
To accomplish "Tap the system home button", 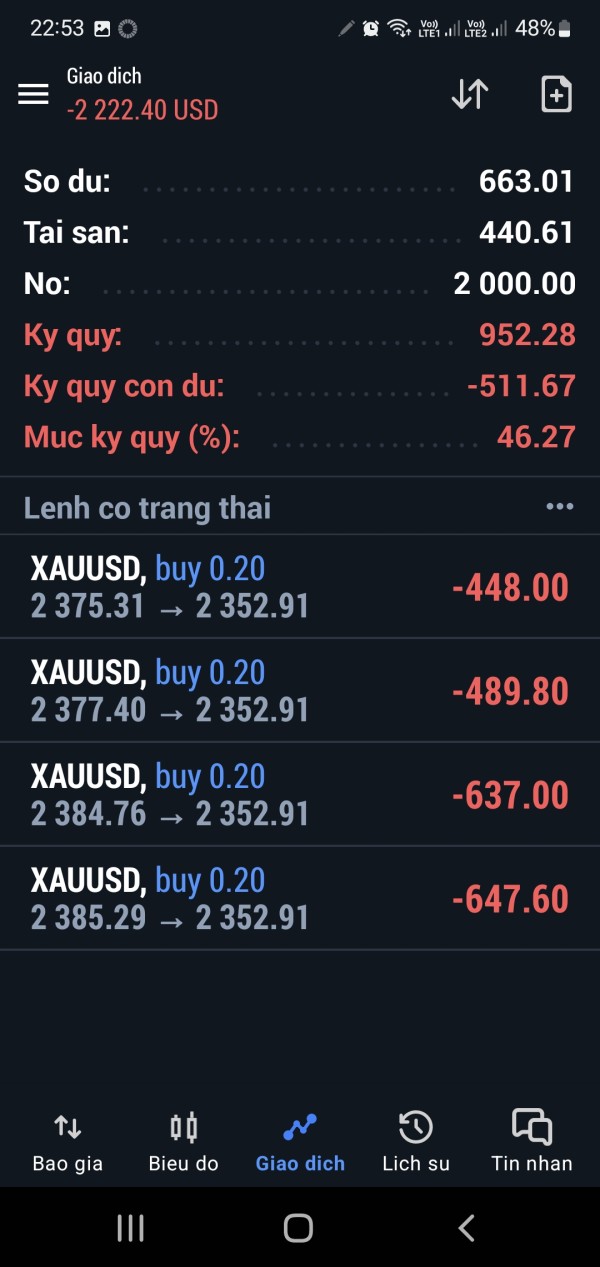I will pyautogui.click(x=298, y=1228).
